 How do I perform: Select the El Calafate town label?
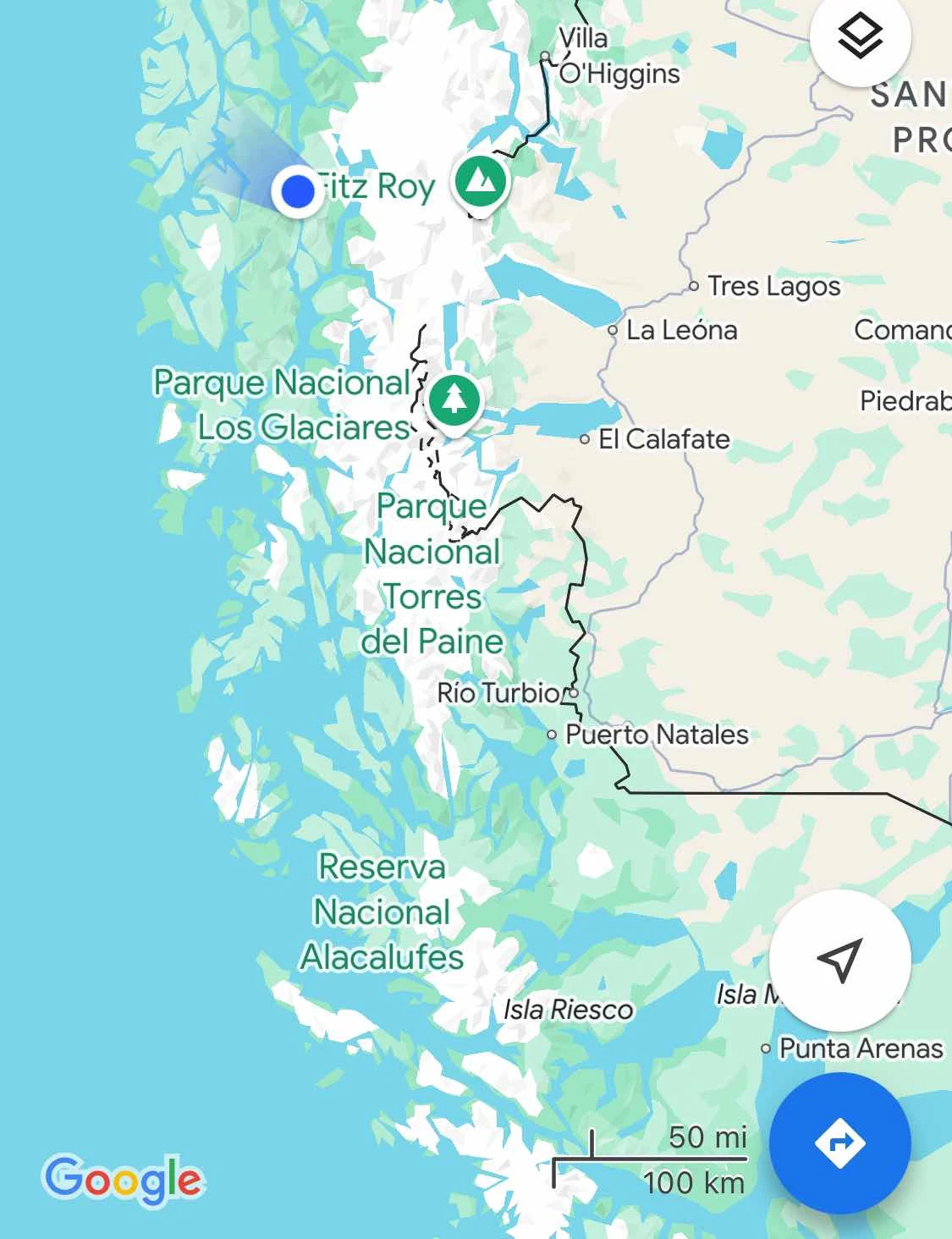[663, 439]
